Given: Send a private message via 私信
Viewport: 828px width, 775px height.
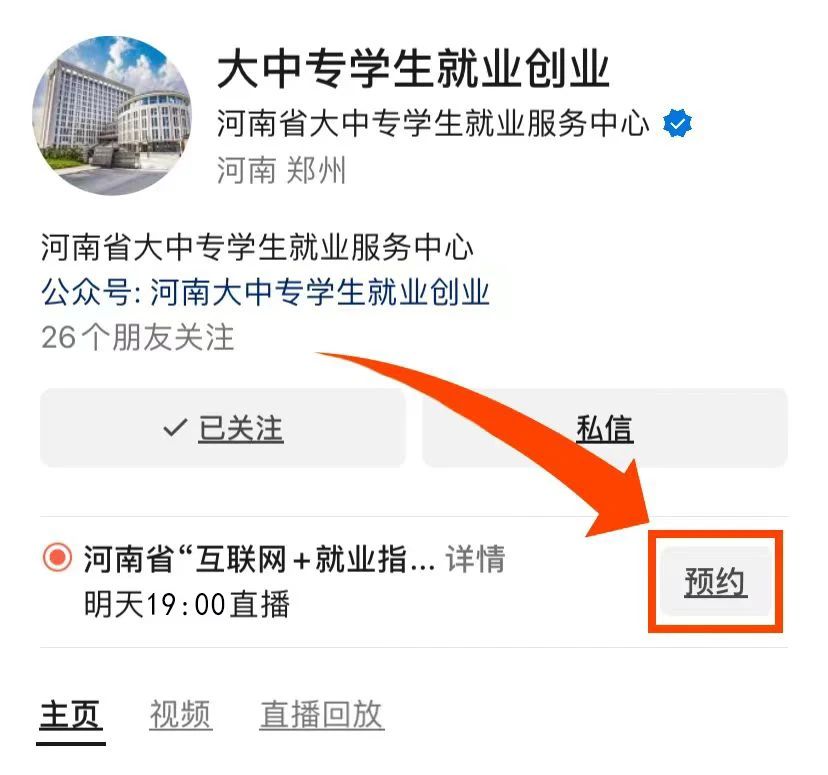Looking at the screenshot, I should coord(604,428).
